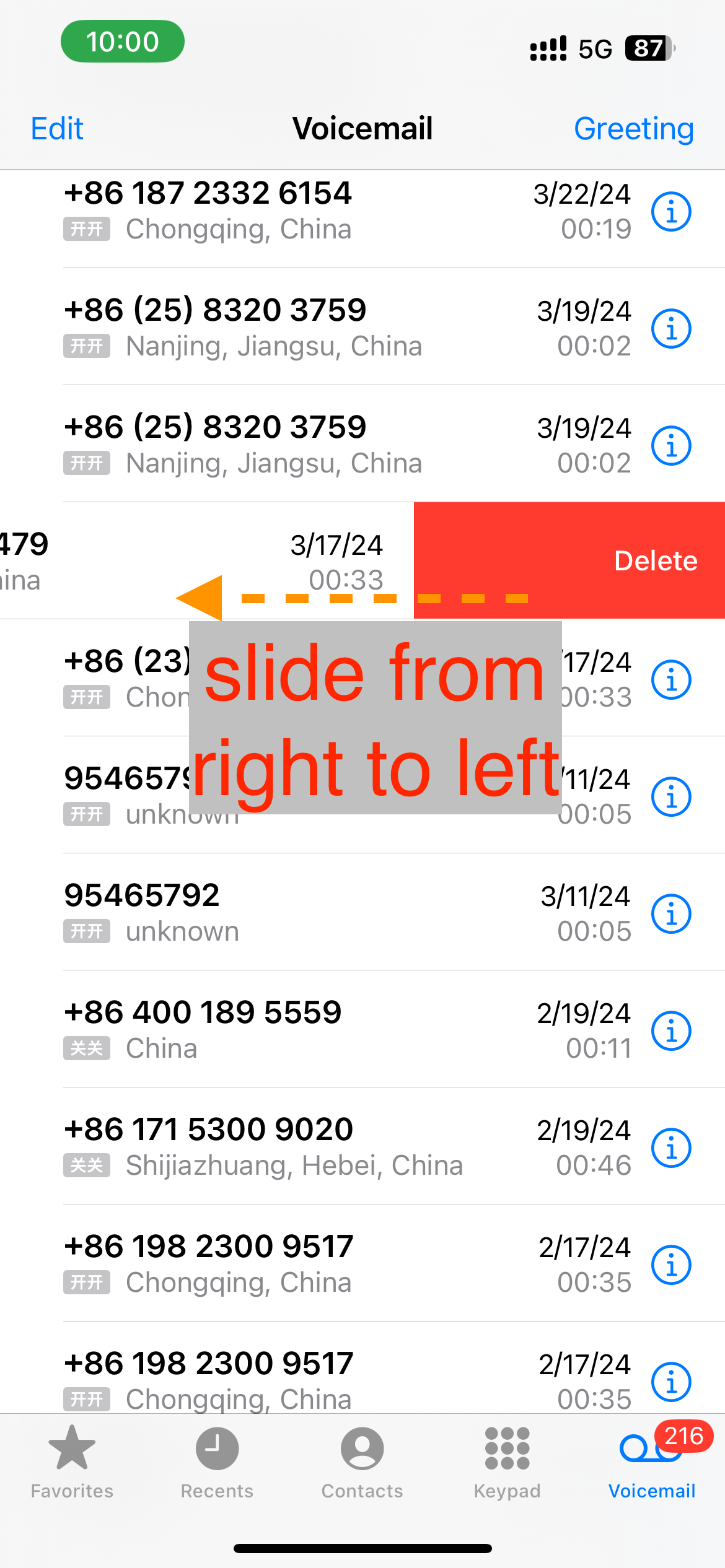Open the Greeting settings

coord(633,129)
